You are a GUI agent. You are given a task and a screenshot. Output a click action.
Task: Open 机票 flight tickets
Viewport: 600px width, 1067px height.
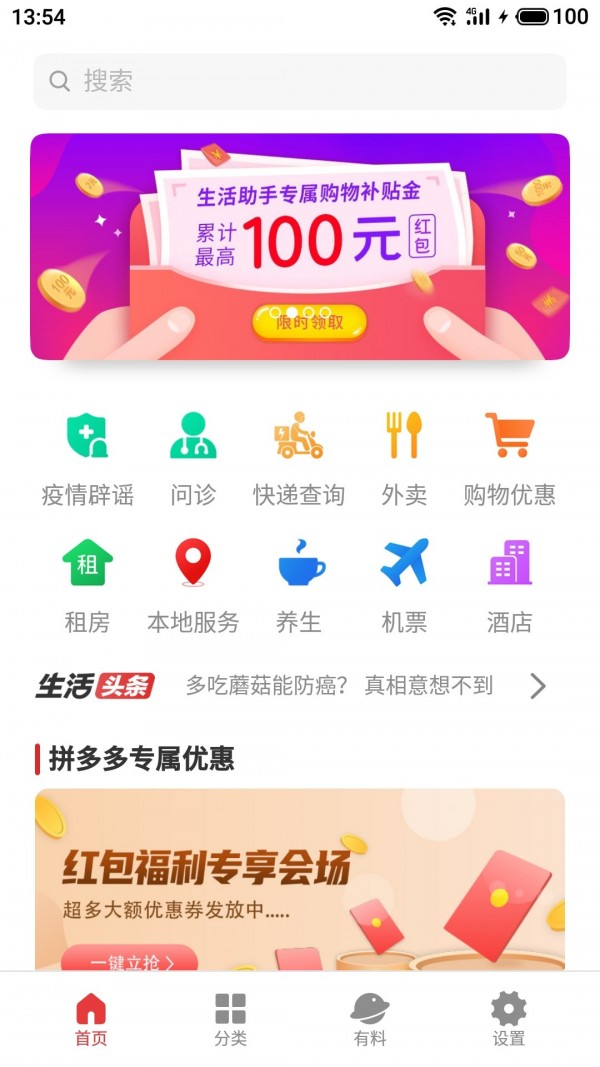[404, 586]
